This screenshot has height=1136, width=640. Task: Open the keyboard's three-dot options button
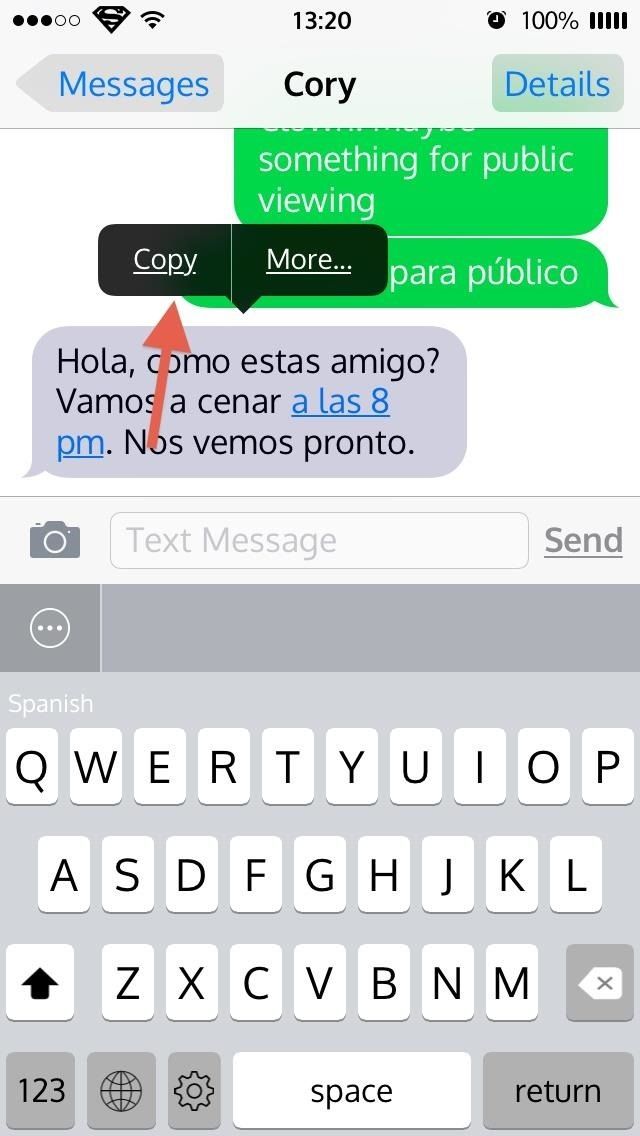pyautogui.click(x=50, y=629)
